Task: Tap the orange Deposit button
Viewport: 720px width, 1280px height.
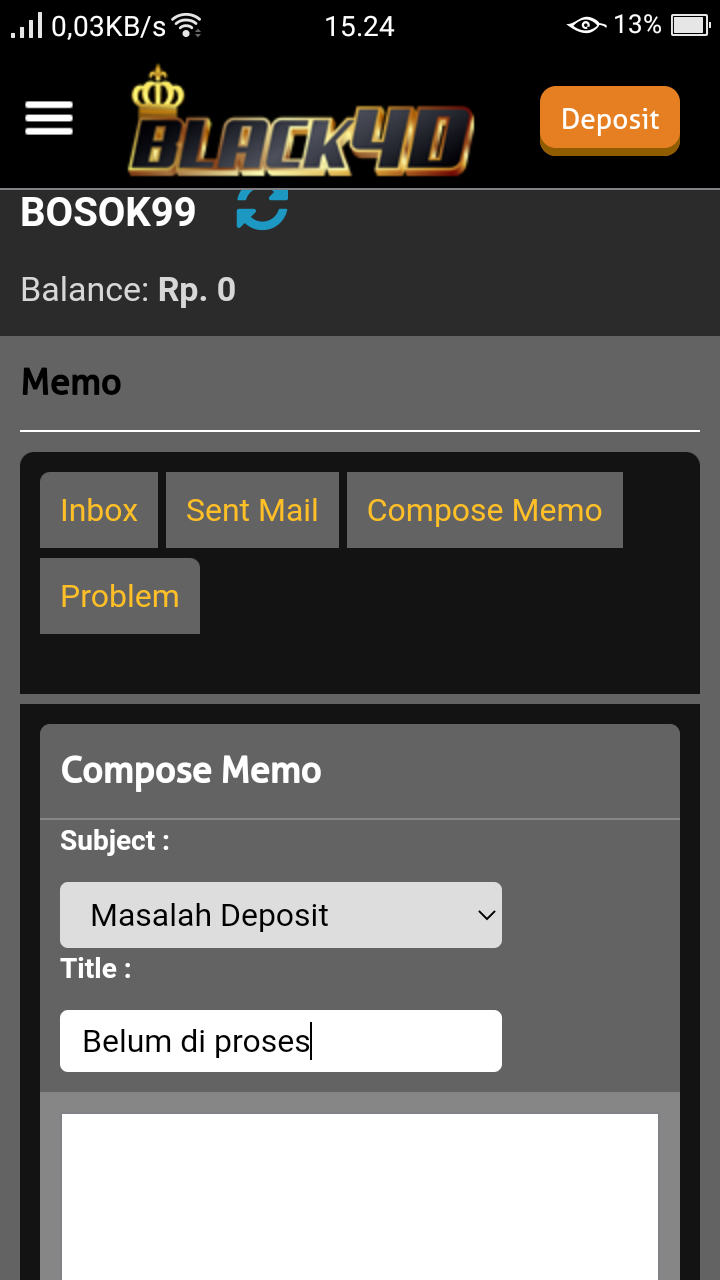Action: point(609,120)
